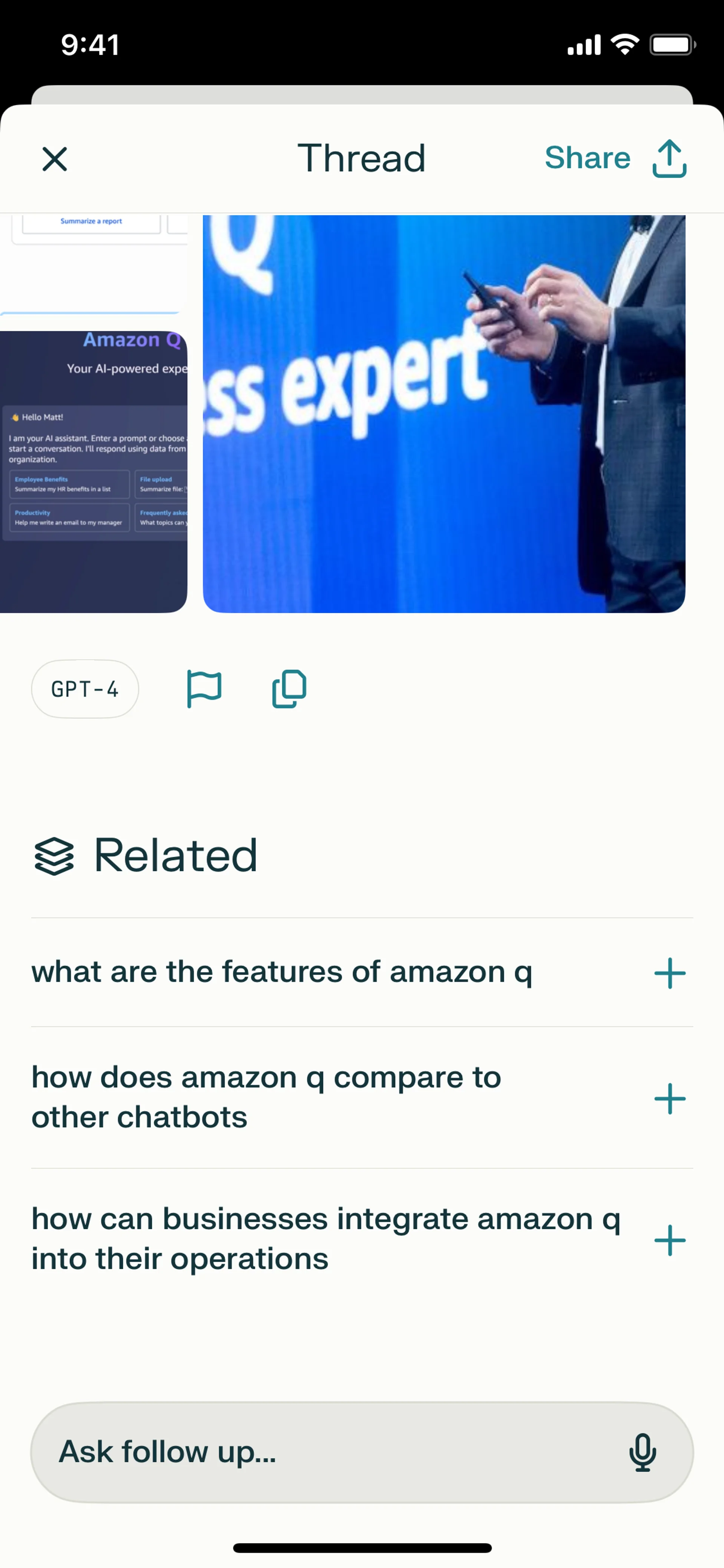
Task: Open the business expert stage photo
Action: point(443,414)
